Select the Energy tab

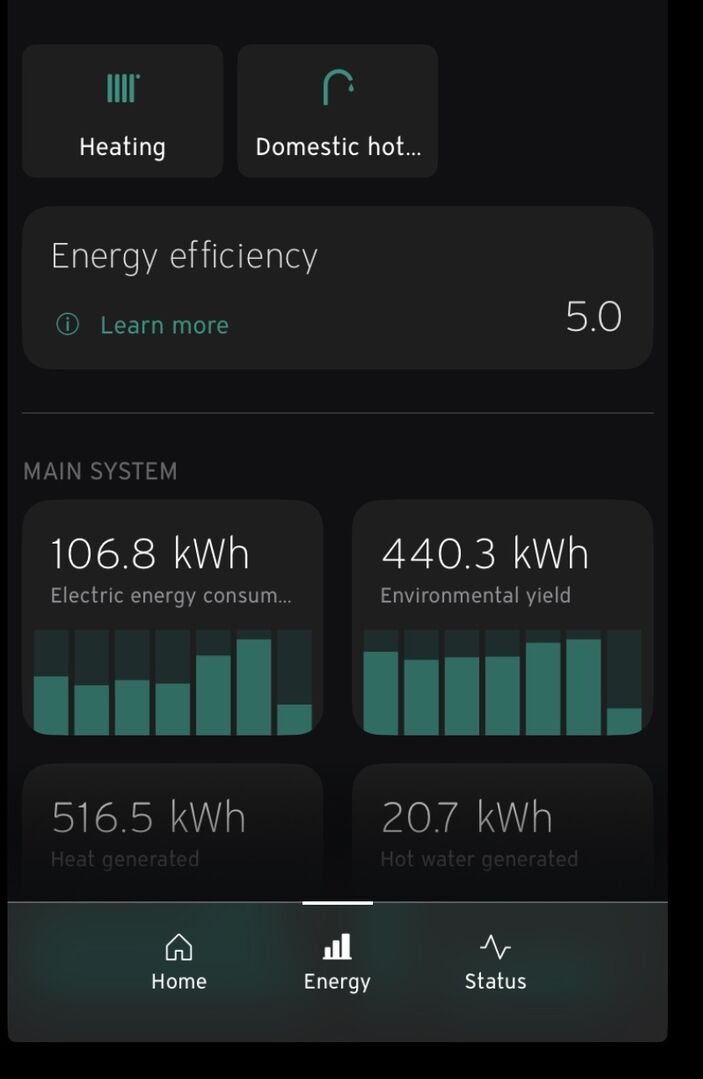[337, 962]
